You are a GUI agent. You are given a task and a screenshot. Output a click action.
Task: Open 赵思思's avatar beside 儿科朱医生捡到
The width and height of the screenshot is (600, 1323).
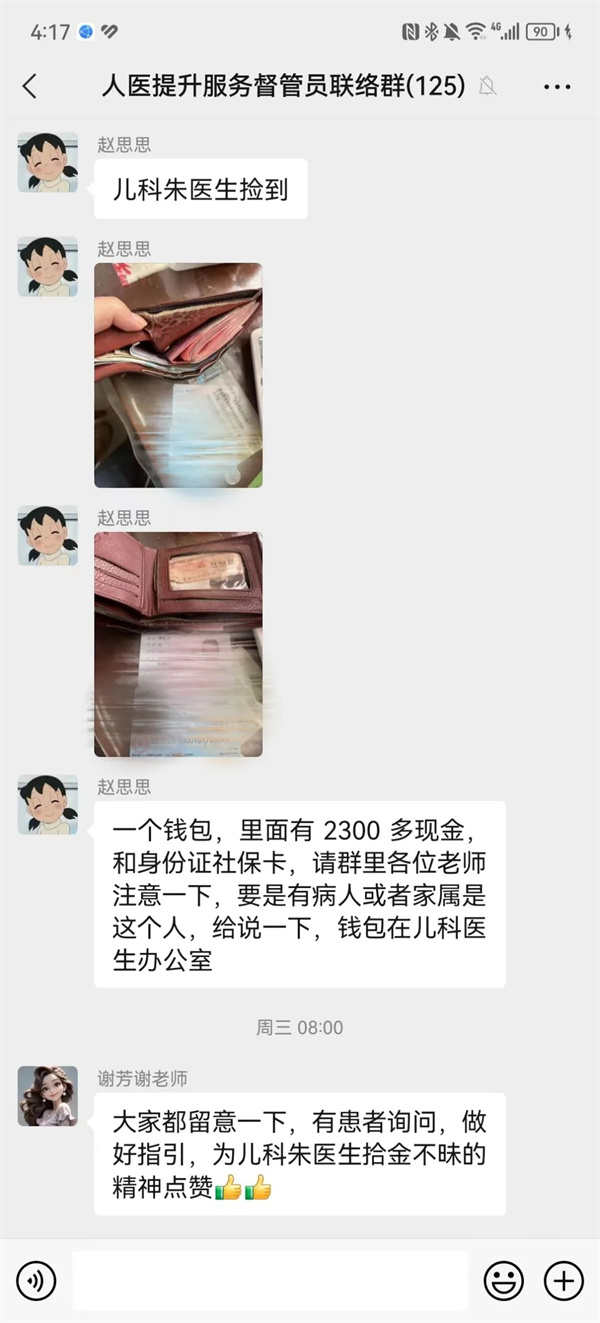point(47,162)
